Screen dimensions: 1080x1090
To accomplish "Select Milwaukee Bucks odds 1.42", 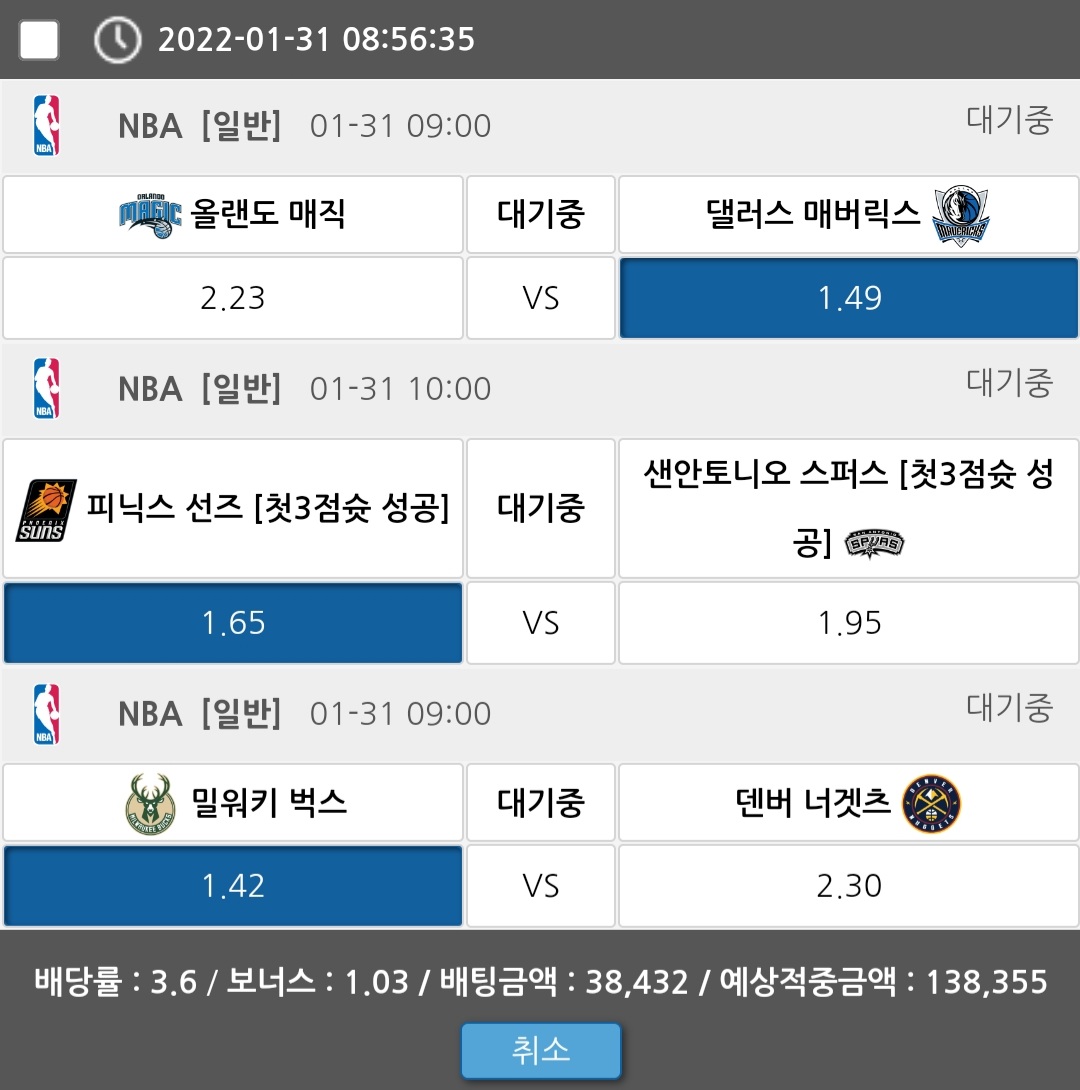I will [x=233, y=886].
